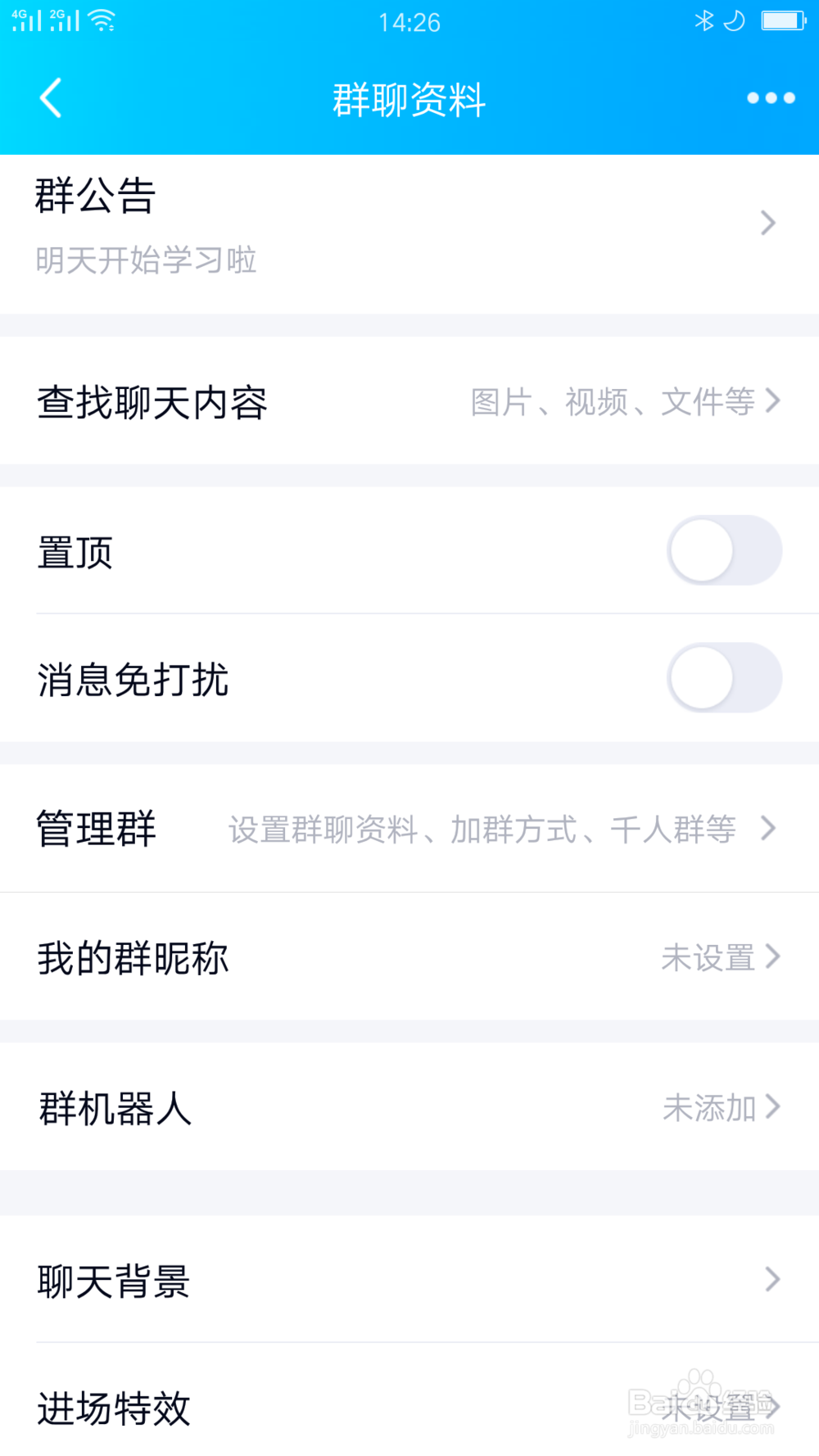The image size is (819, 1456).
Task: Open 查找聊天内容 to search chat history
Action: [x=409, y=401]
